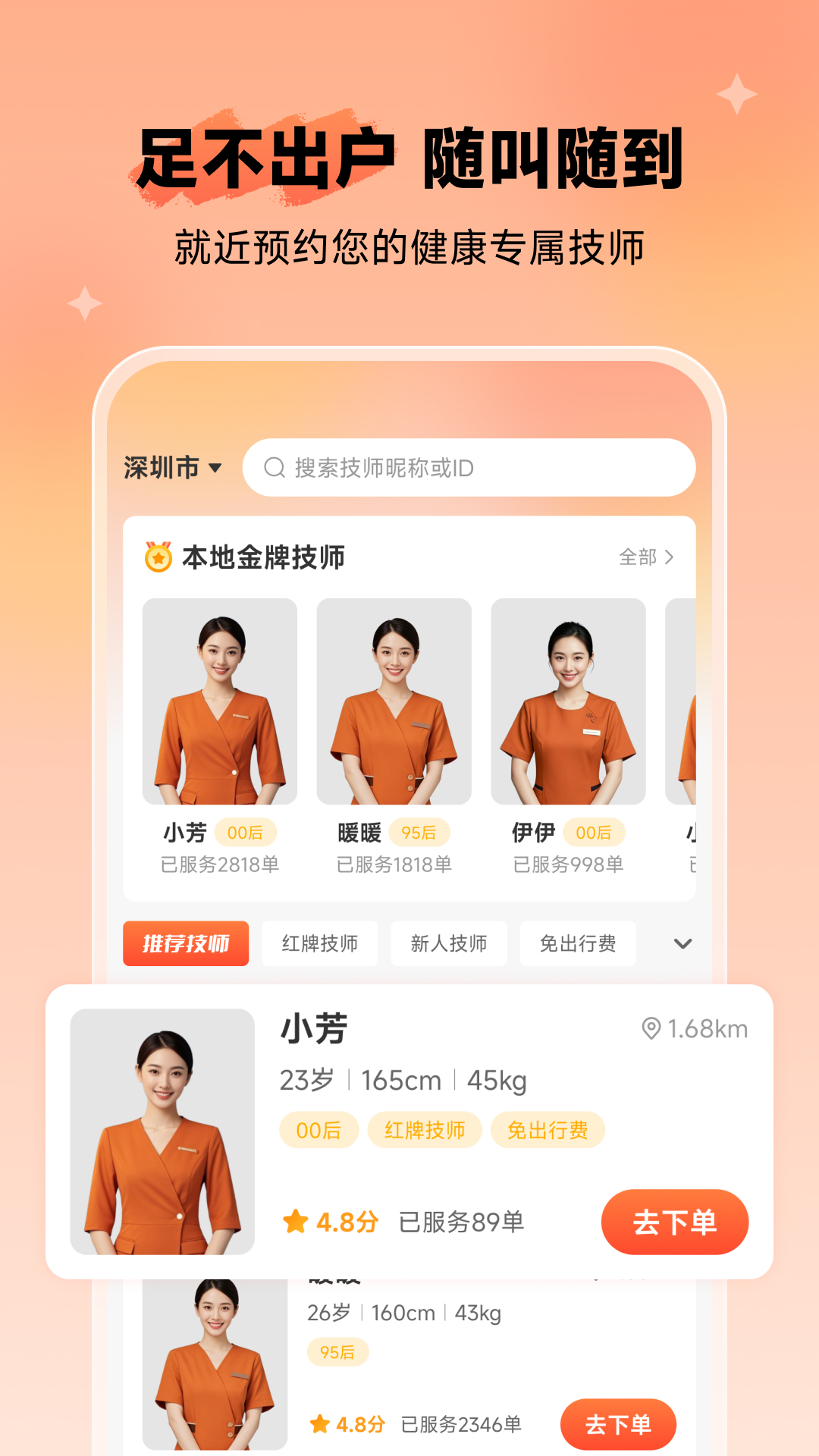Tap 去下单 on 暖暖's card
Viewport: 819px width, 1456px height.
619,1423
